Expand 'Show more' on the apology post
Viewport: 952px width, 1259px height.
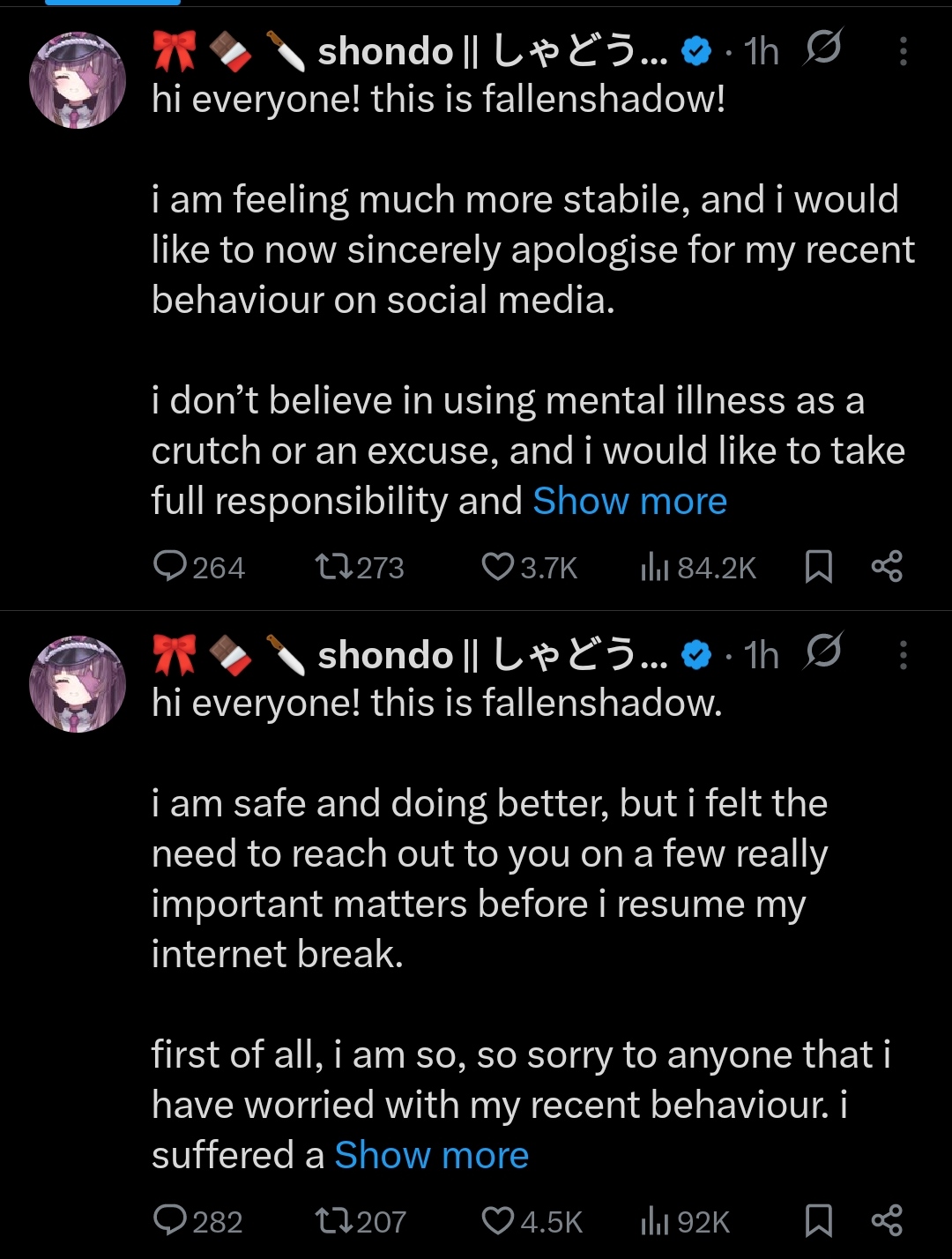click(x=629, y=501)
